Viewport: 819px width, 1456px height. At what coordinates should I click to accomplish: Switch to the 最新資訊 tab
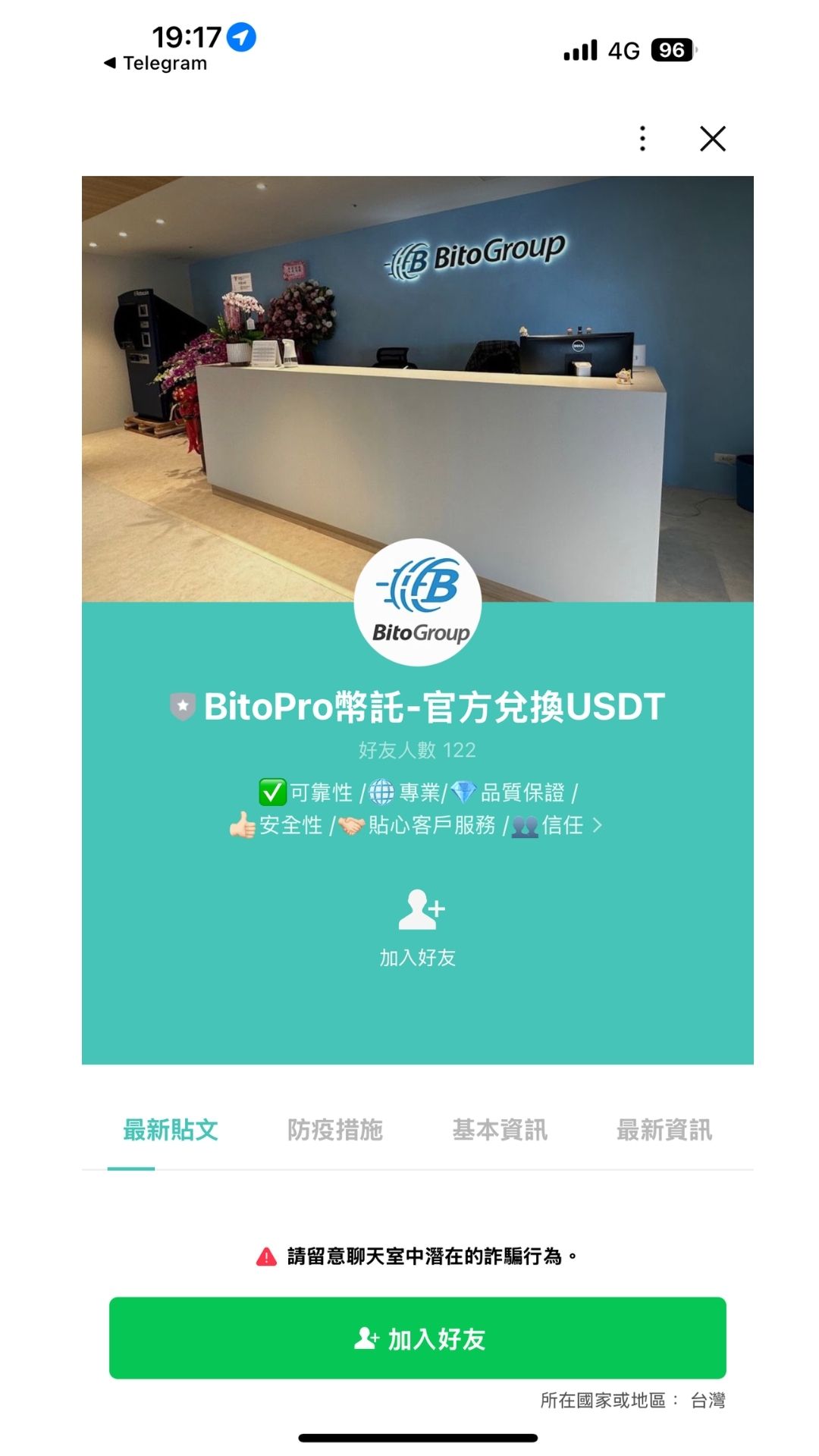[664, 1130]
